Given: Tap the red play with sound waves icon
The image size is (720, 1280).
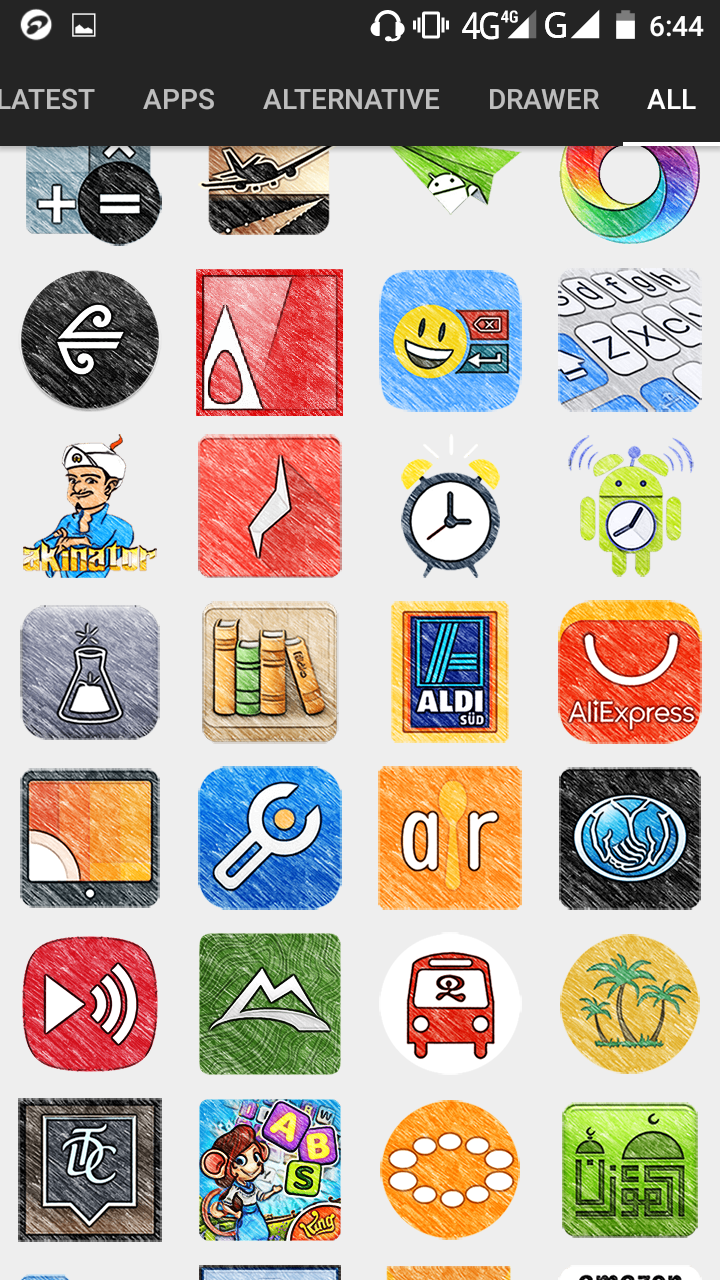Looking at the screenshot, I should tap(90, 1003).
